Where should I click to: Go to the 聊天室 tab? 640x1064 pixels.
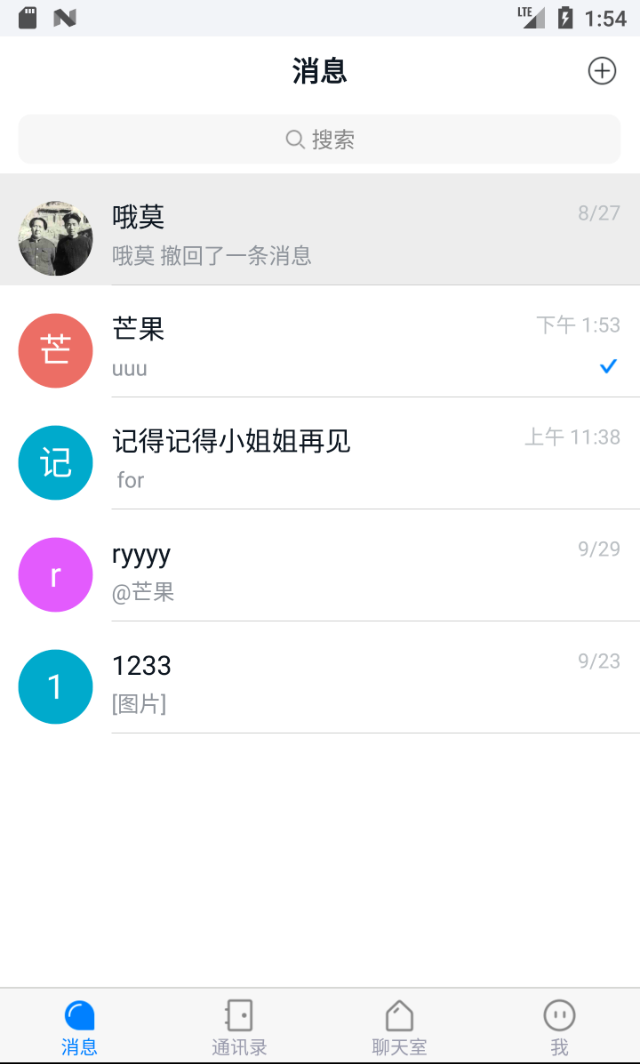[x=399, y=1027]
